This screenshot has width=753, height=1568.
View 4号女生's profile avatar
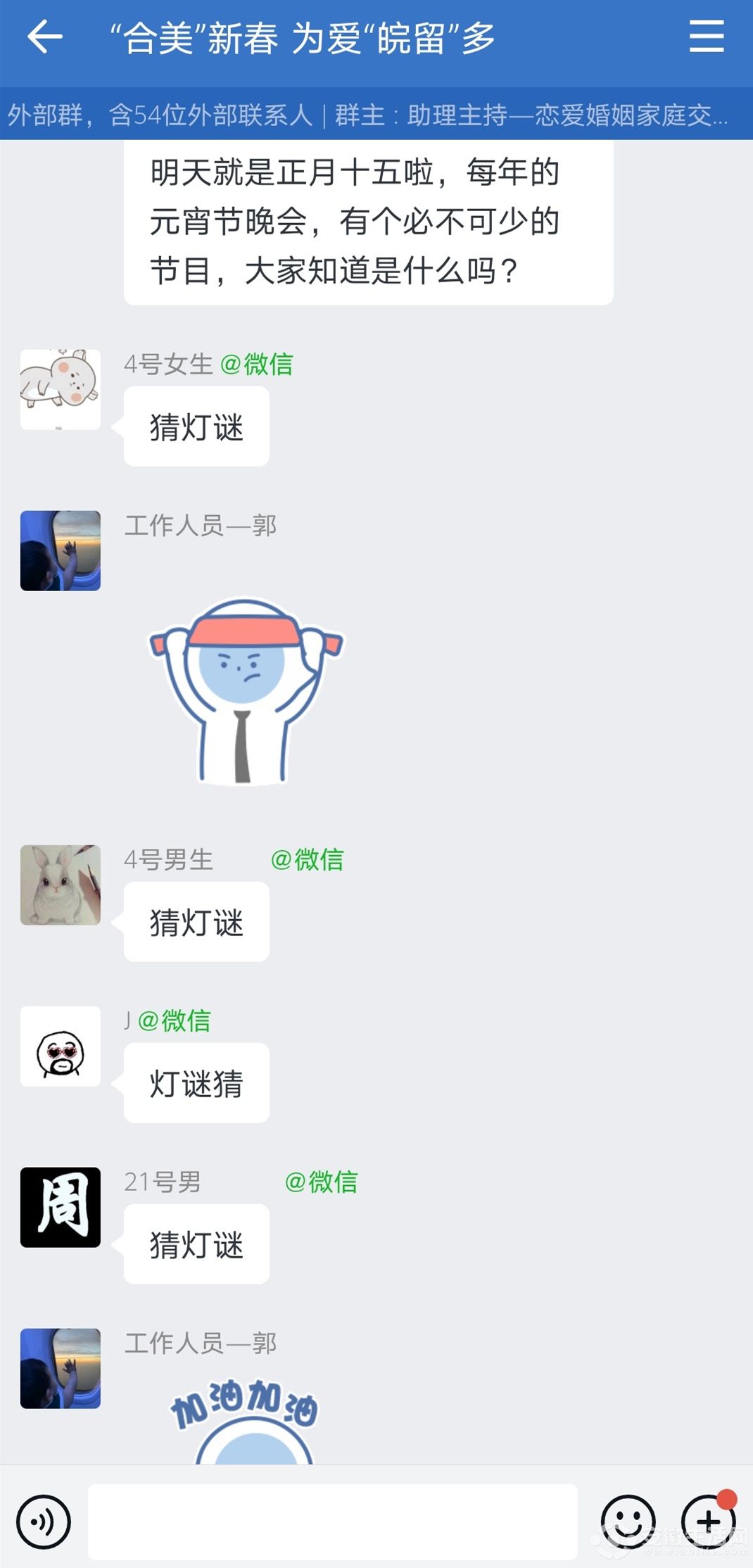point(61,389)
